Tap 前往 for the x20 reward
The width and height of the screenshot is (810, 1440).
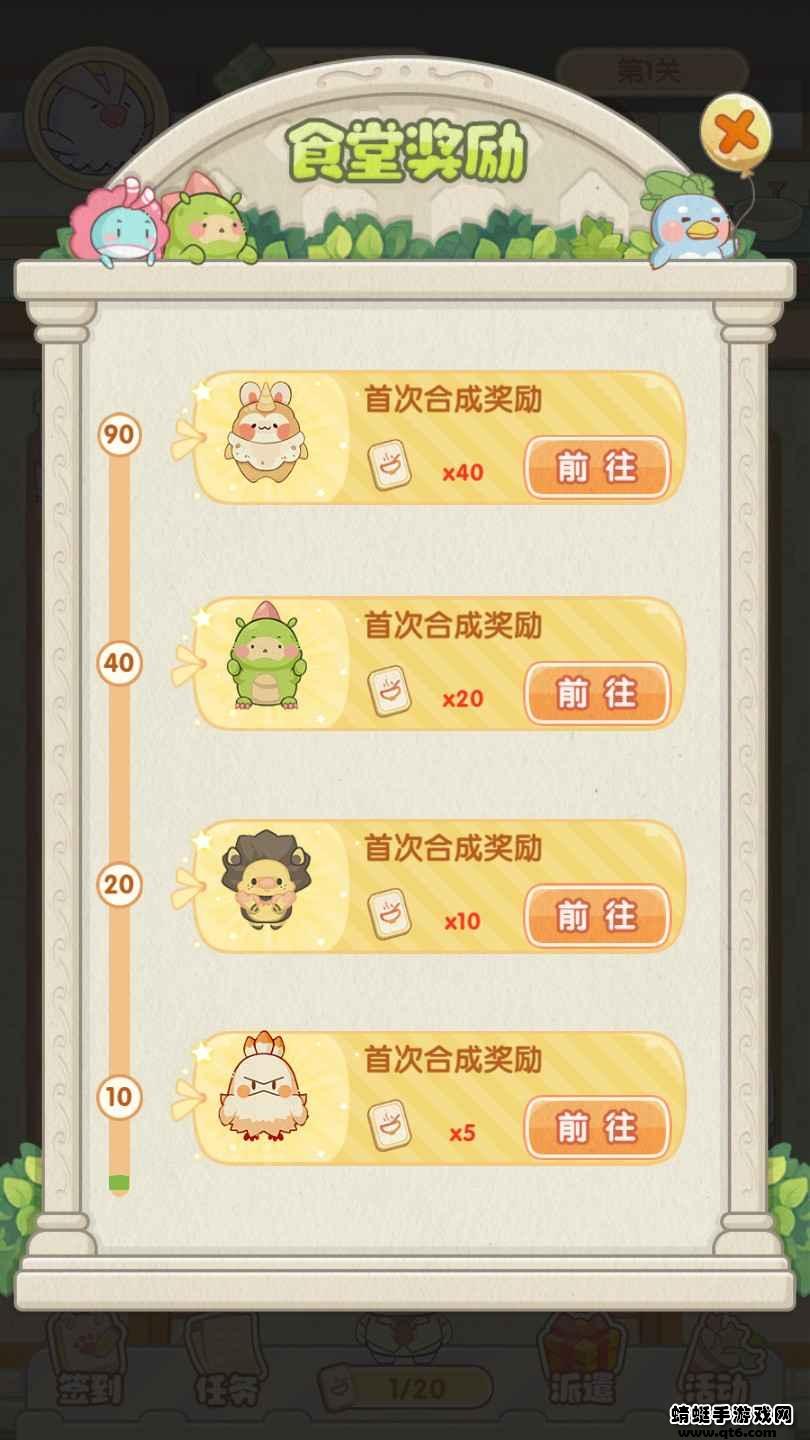coord(597,693)
